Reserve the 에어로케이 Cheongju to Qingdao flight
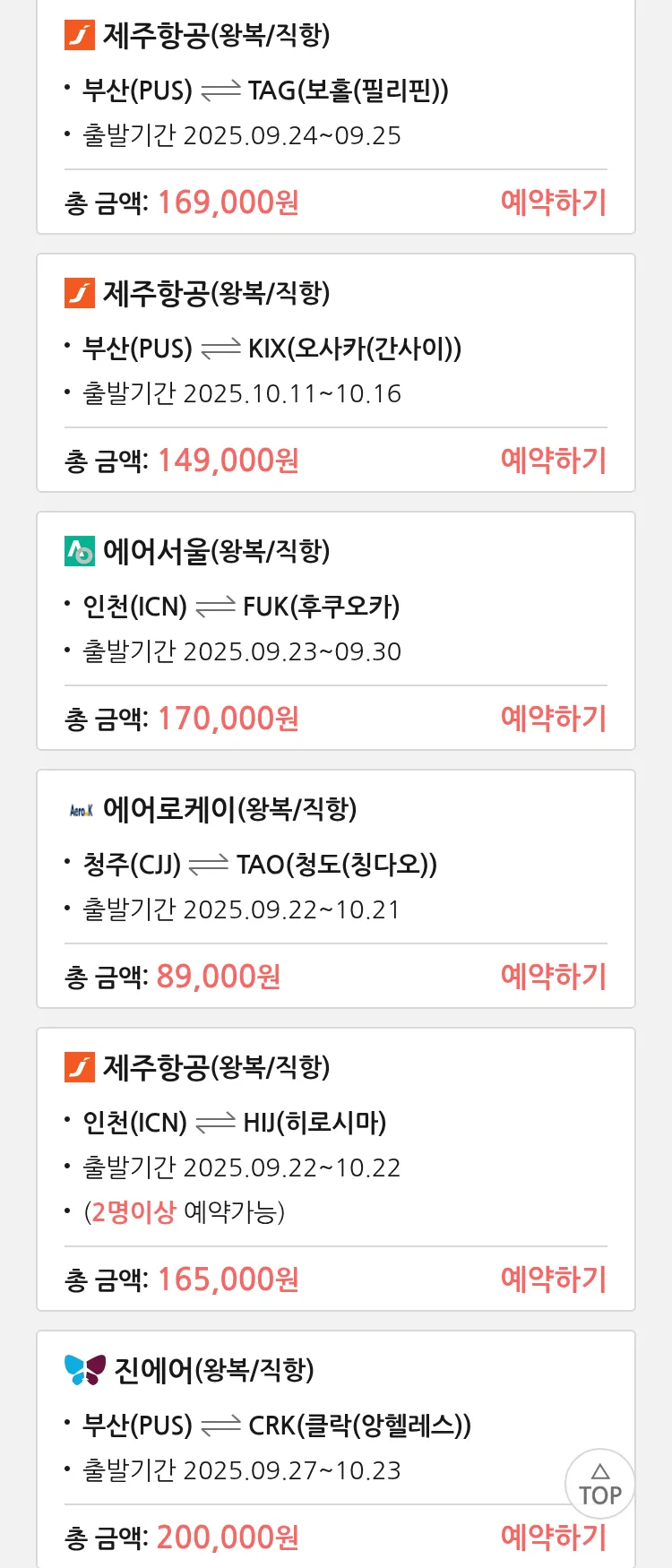The height and width of the screenshot is (1568, 672). pyautogui.click(x=553, y=977)
